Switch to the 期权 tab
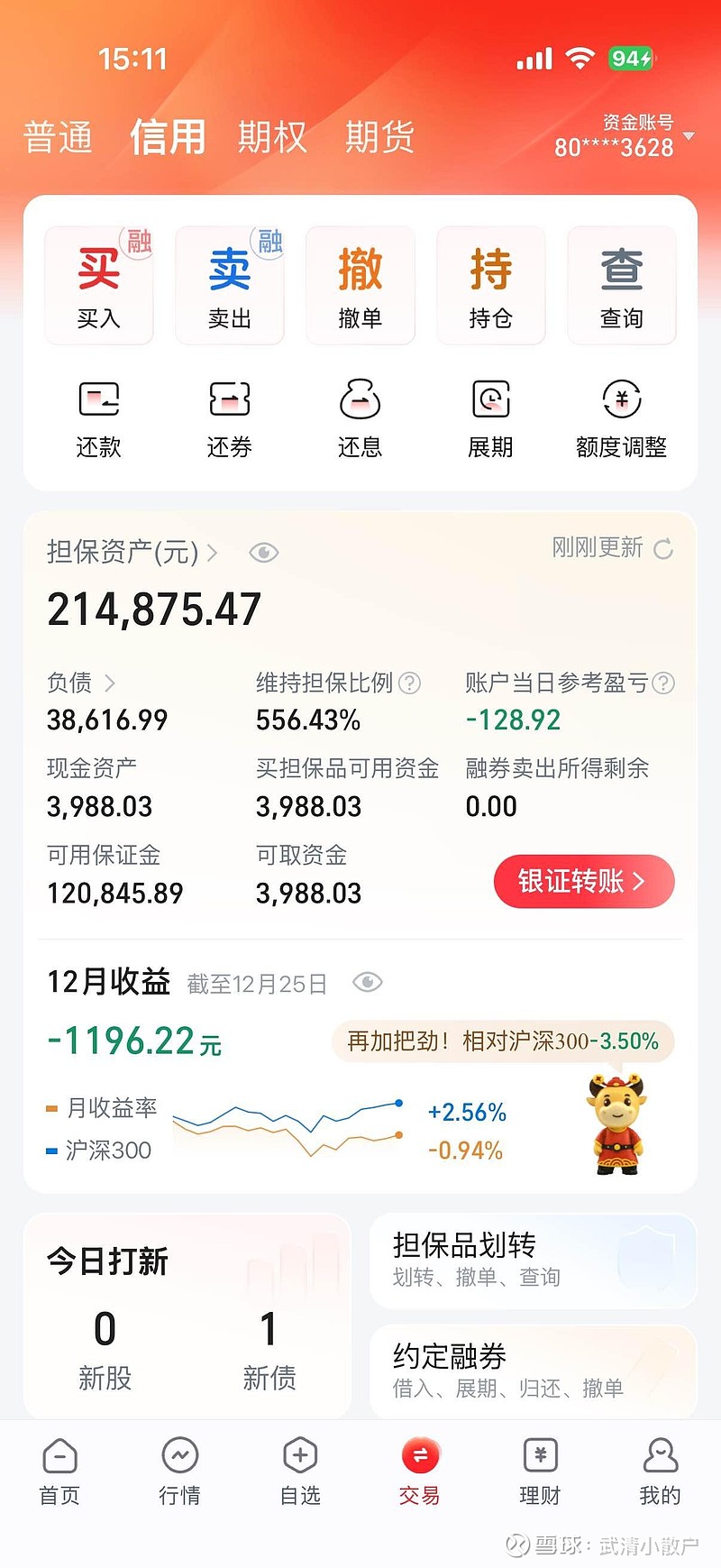The width and height of the screenshot is (721, 1568). (272, 135)
